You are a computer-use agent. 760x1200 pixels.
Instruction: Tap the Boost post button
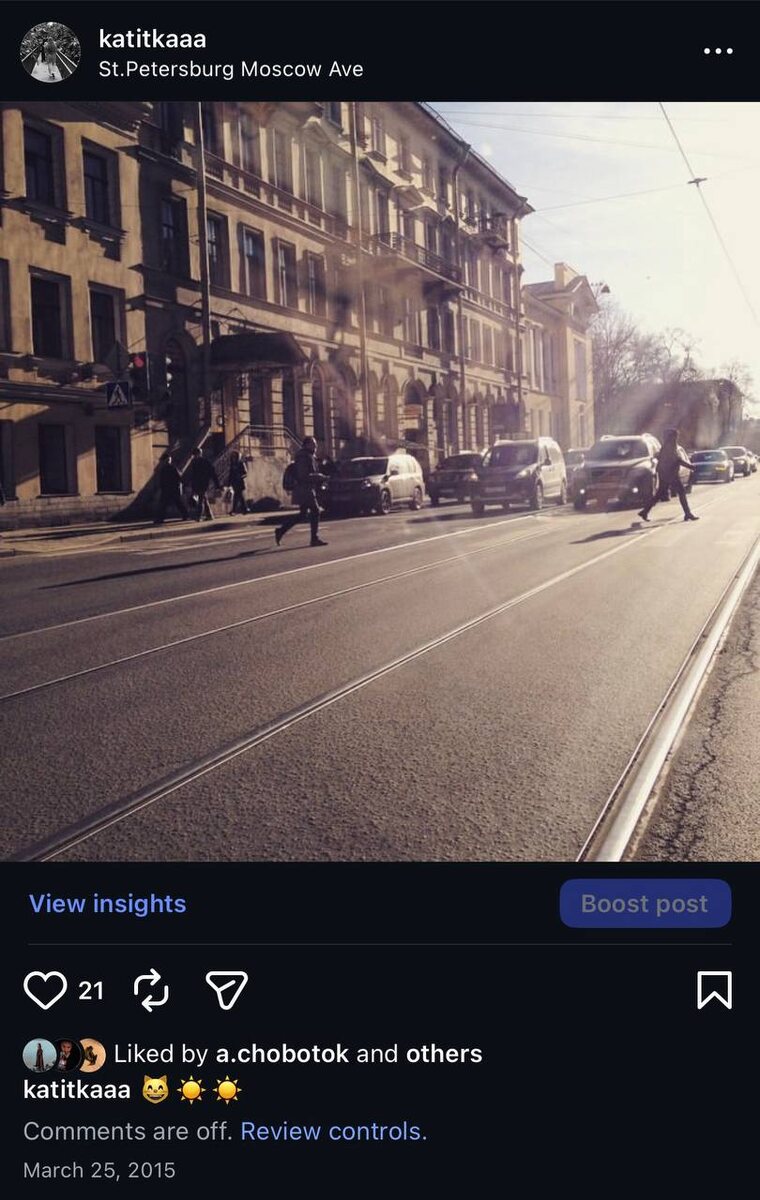[x=645, y=904]
